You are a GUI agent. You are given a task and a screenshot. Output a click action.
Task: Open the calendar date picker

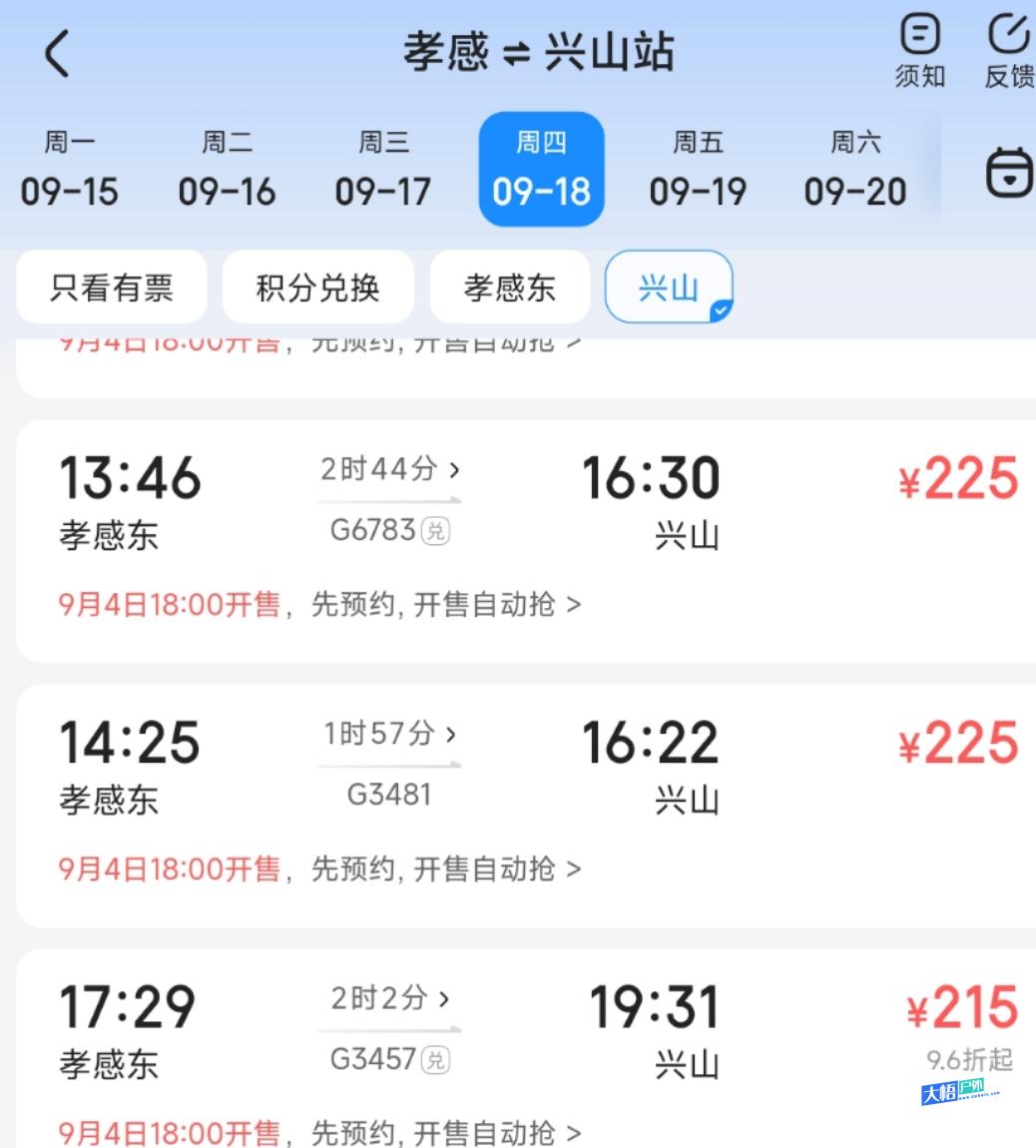(1009, 173)
